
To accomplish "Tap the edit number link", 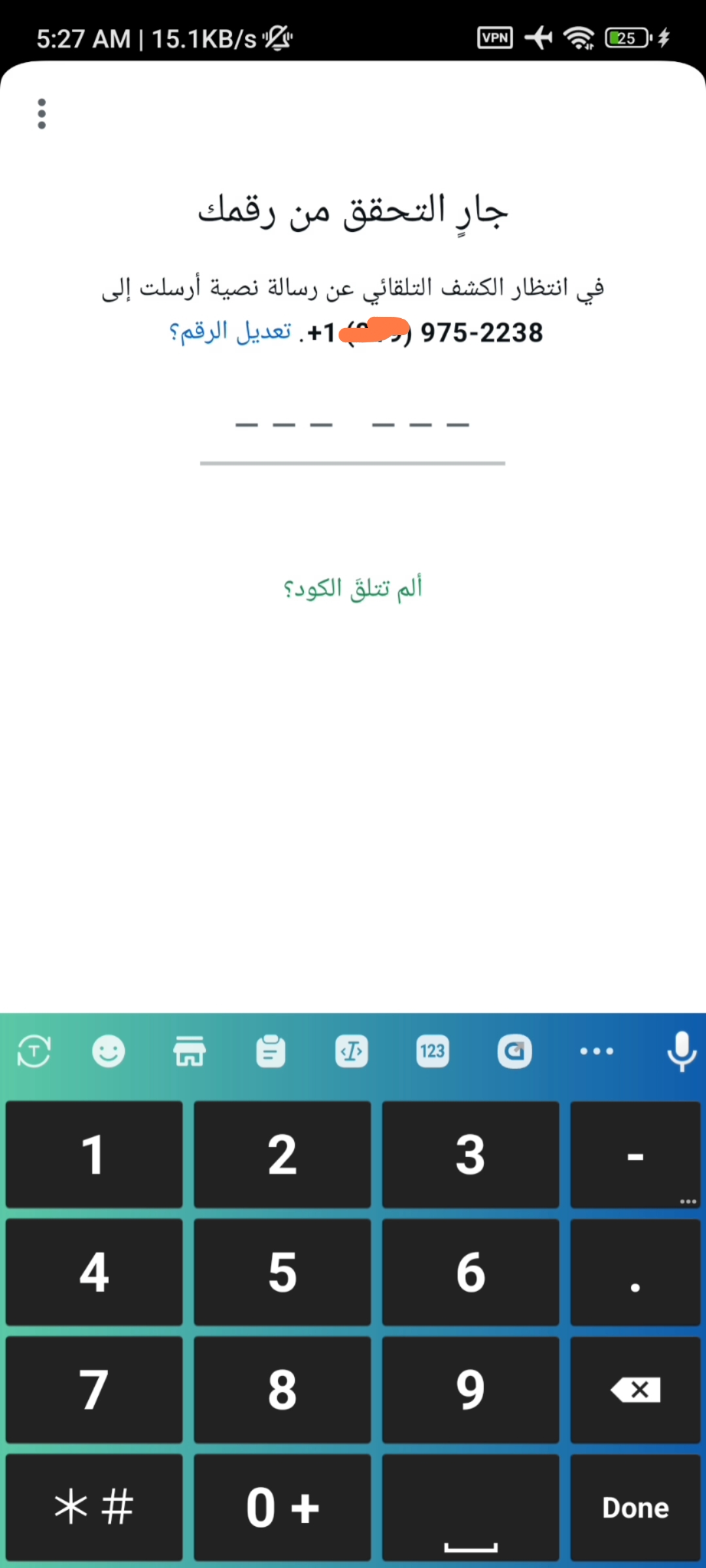I will click(x=230, y=332).
